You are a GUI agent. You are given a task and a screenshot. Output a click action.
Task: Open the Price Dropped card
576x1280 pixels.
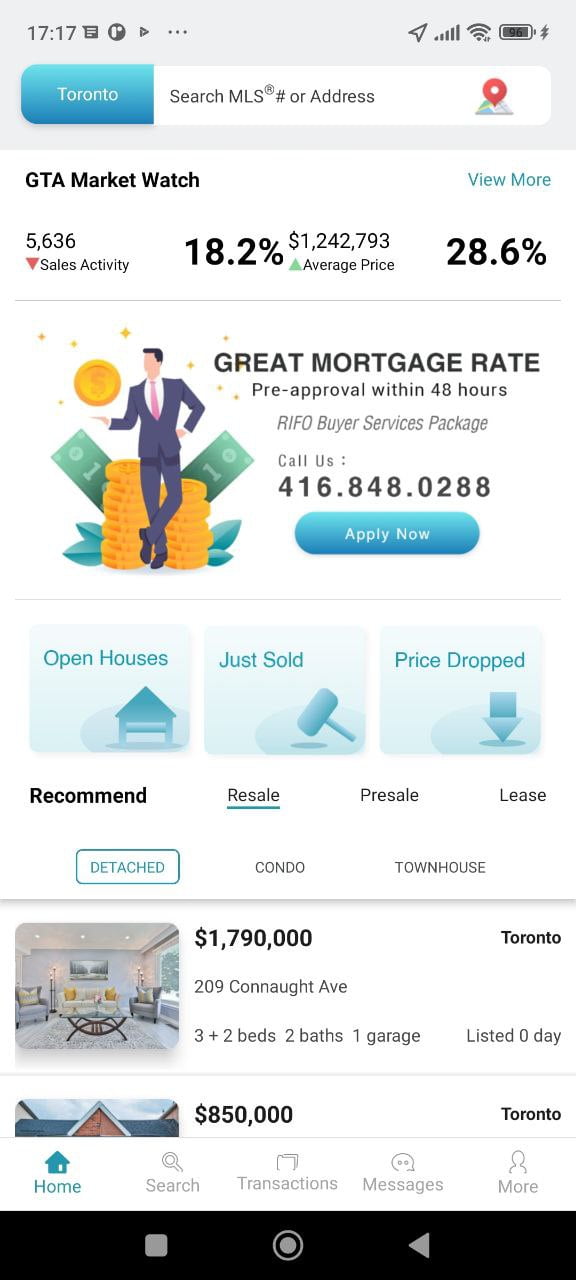coord(460,689)
